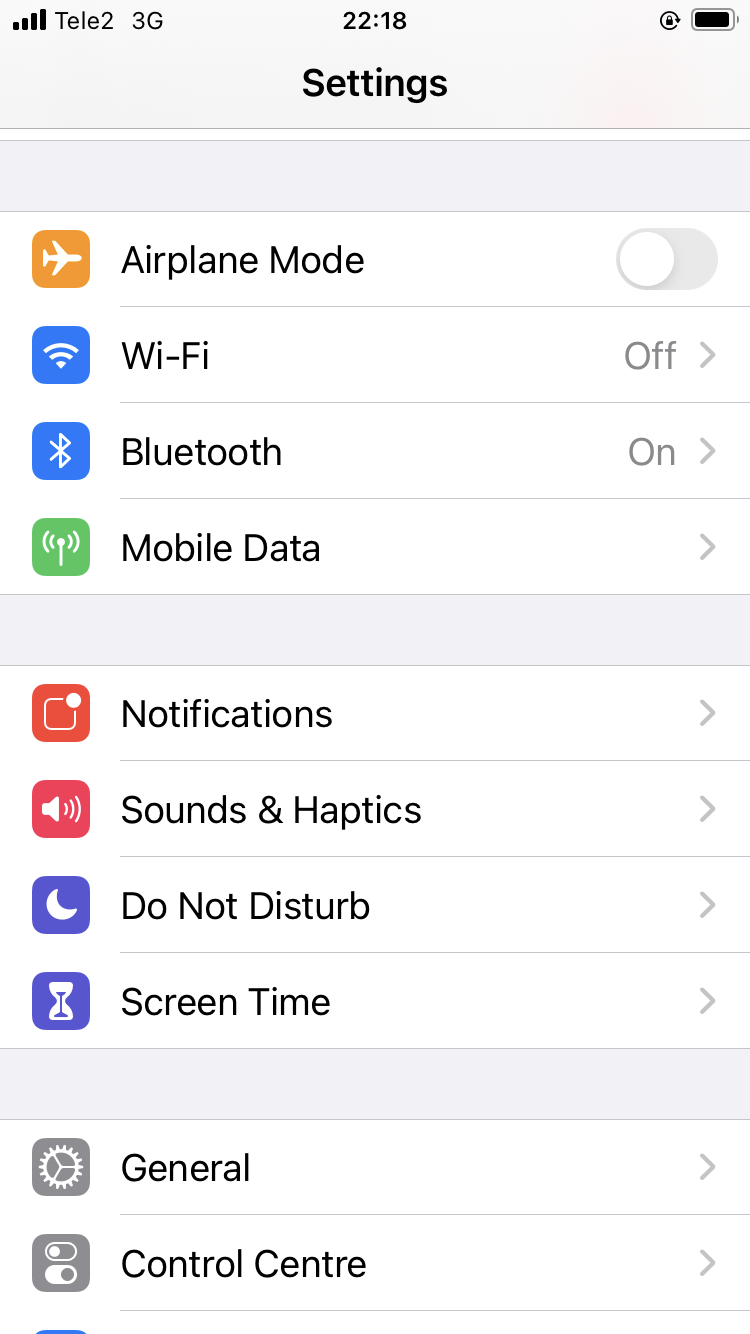Turn on Airplane Mode switch
Screen dimensions: 750x1334
(666, 259)
